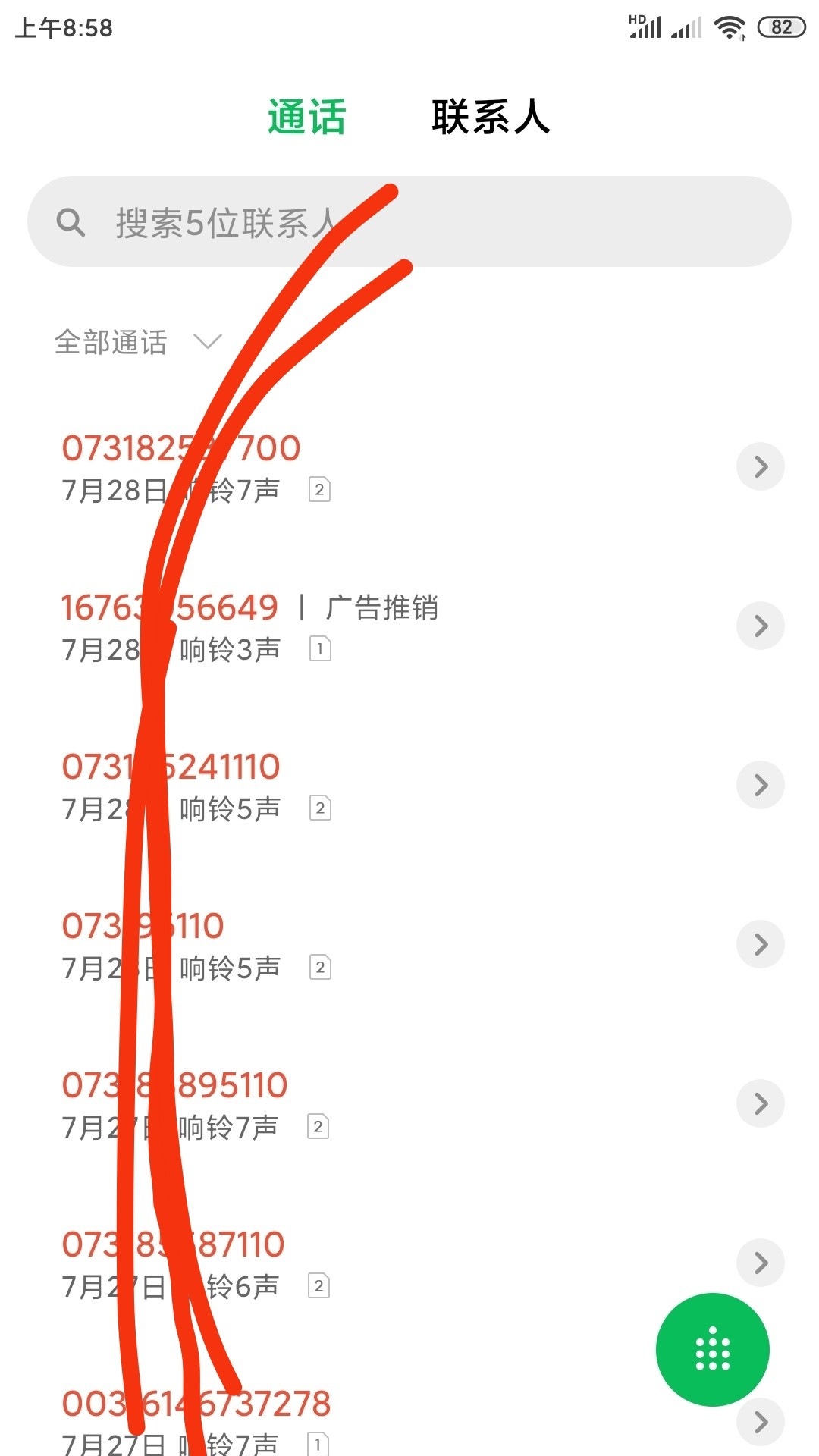Open details for number ending 241110

(x=761, y=785)
